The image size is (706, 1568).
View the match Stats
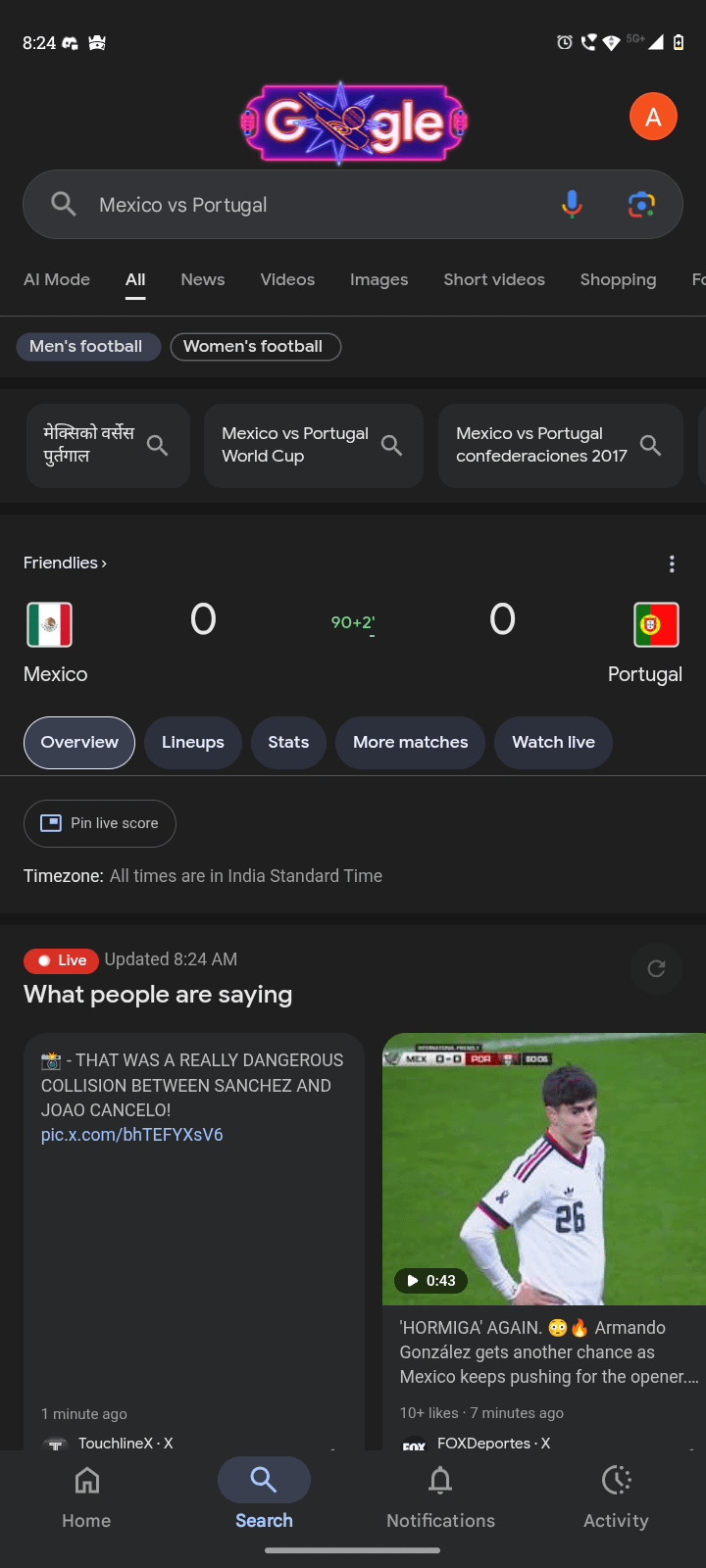(288, 743)
